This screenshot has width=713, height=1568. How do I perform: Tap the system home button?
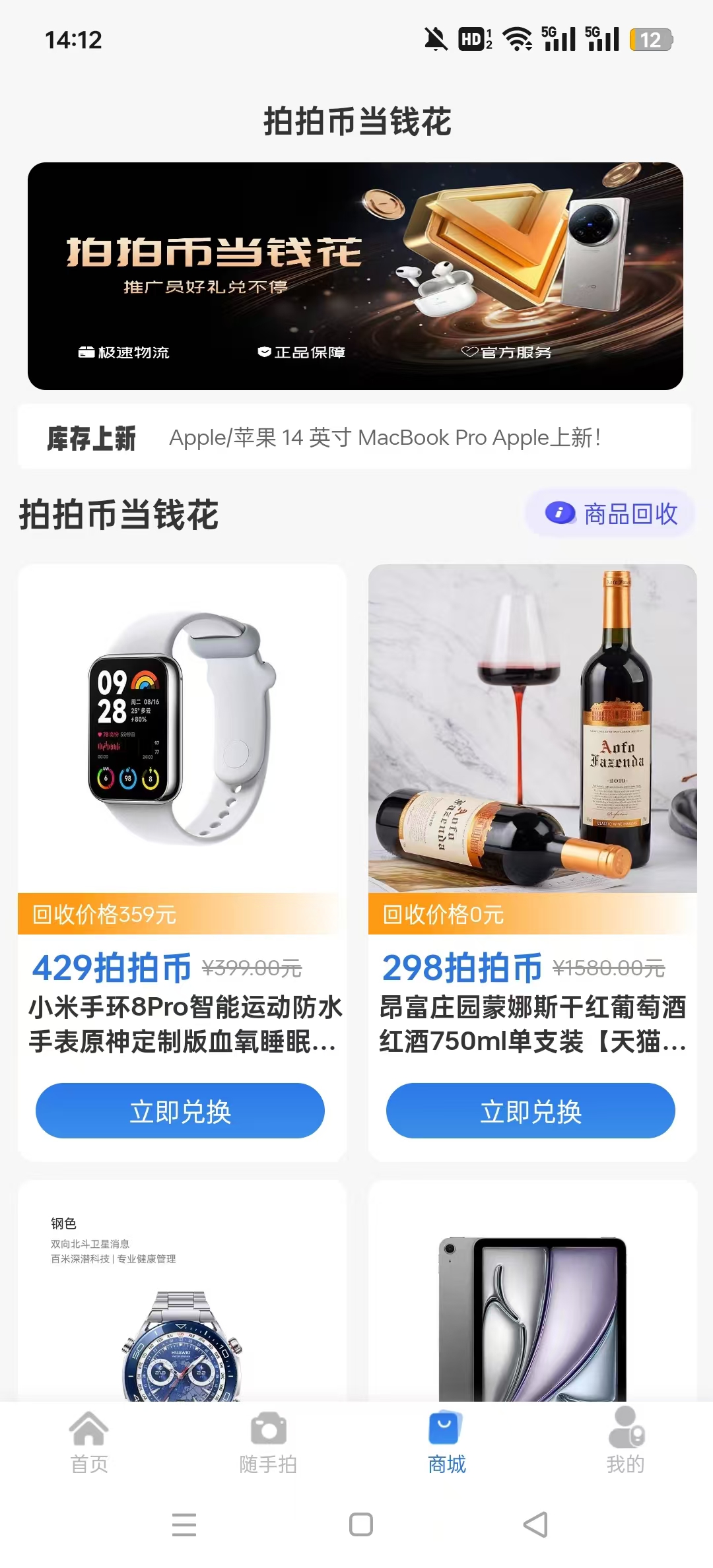tap(360, 1524)
